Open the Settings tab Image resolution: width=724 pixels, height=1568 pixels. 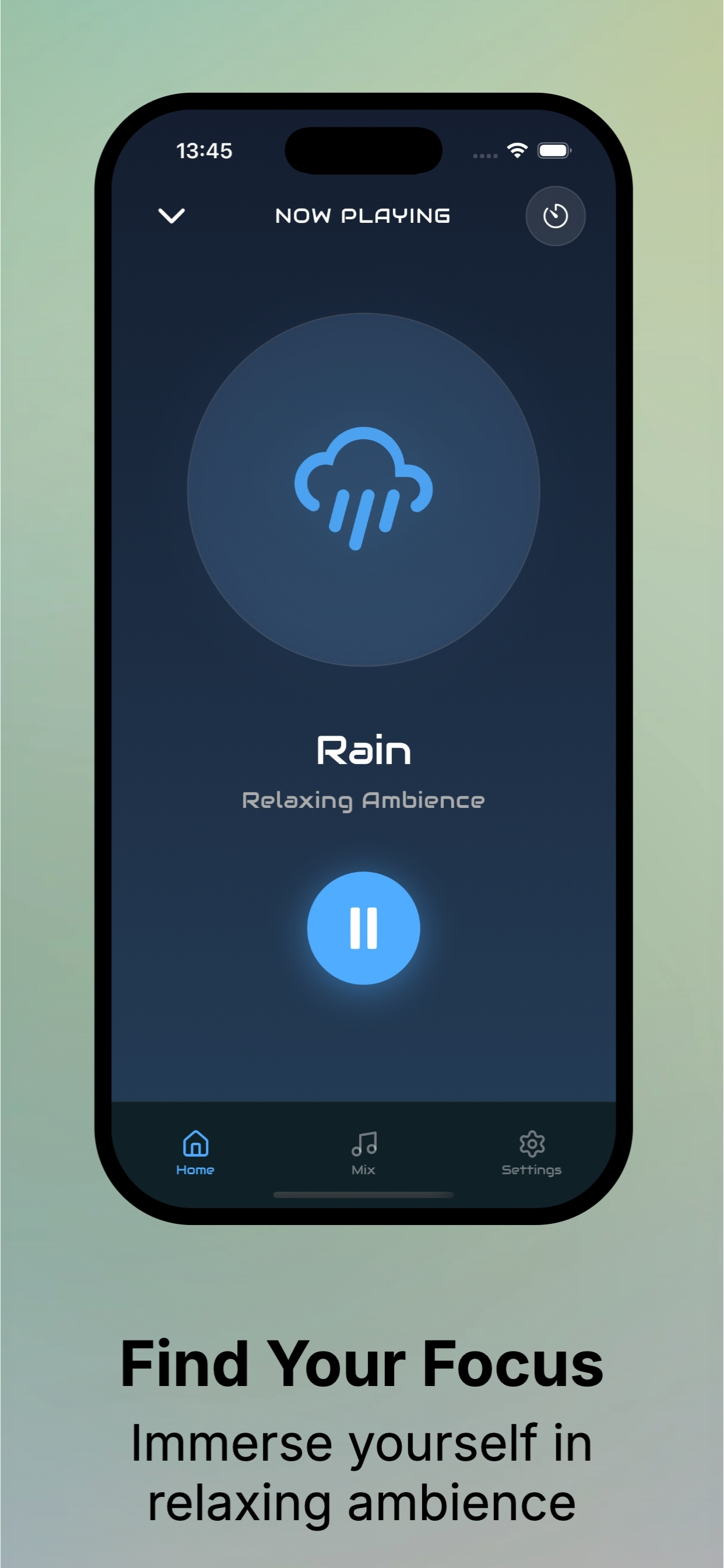tap(531, 1151)
